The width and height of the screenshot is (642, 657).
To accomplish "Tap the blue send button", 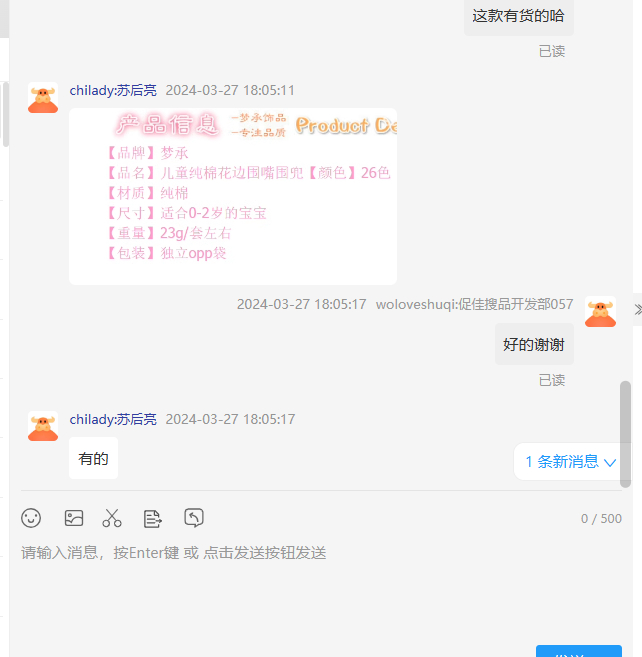I will tap(578, 652).
